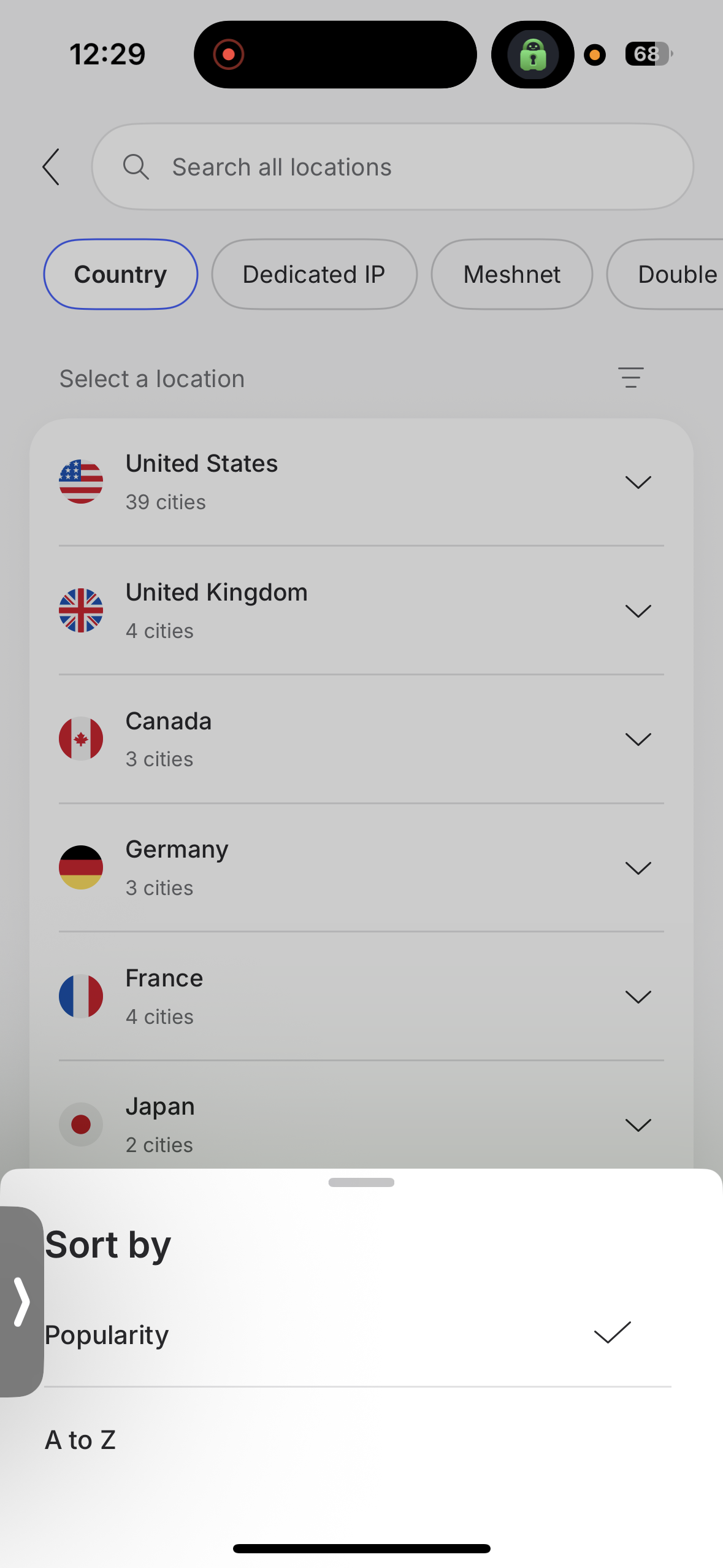The image size is (723, 1568).
Task: Tap the green VPN lock icon in status bar
Action: 532,55
